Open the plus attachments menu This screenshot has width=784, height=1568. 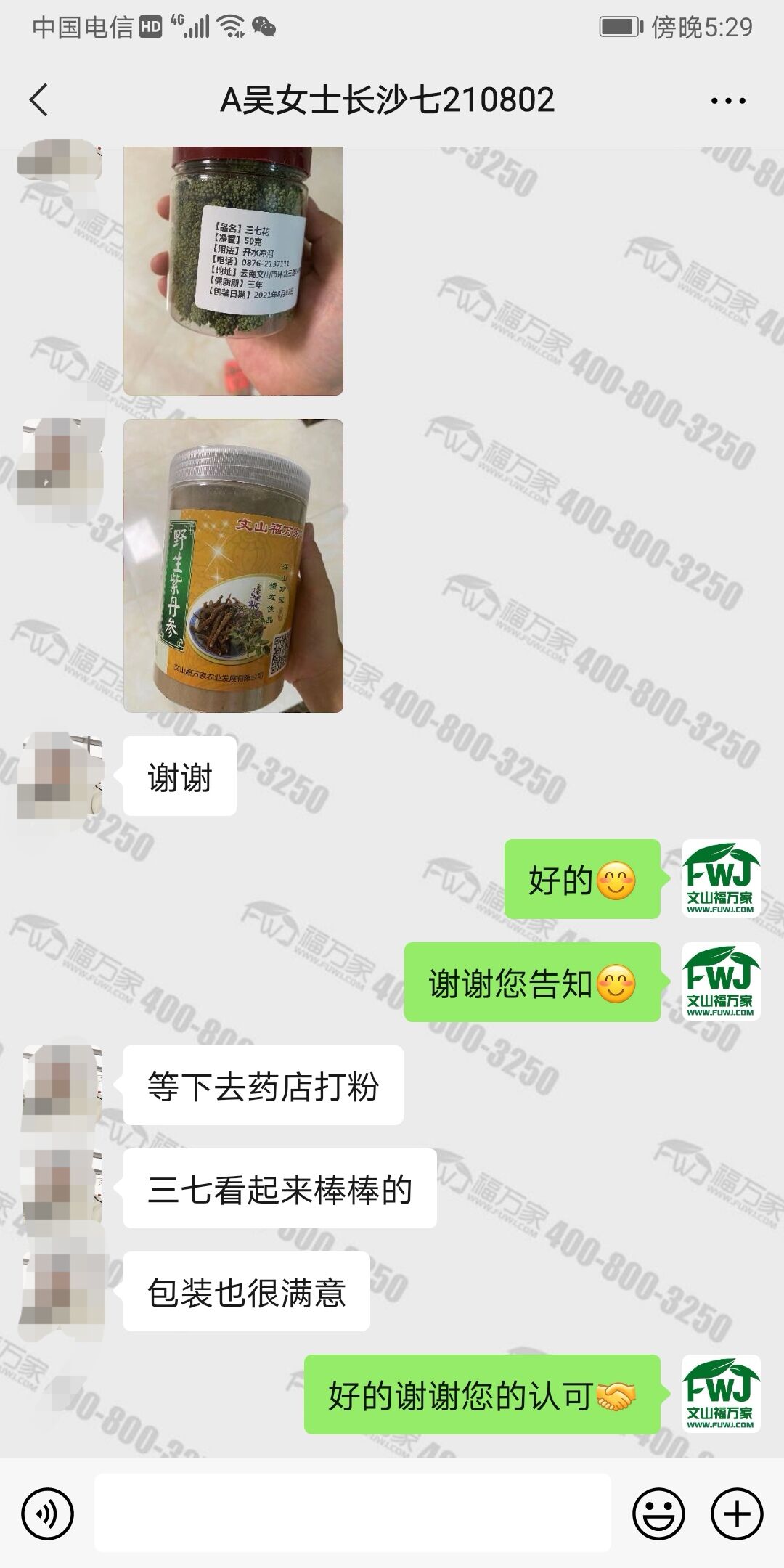[x=737, y=1514]
